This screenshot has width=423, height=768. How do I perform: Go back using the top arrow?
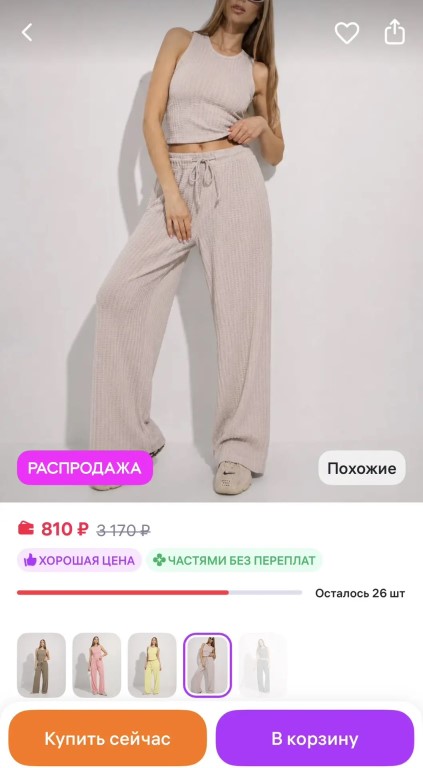tap(27, 32)
